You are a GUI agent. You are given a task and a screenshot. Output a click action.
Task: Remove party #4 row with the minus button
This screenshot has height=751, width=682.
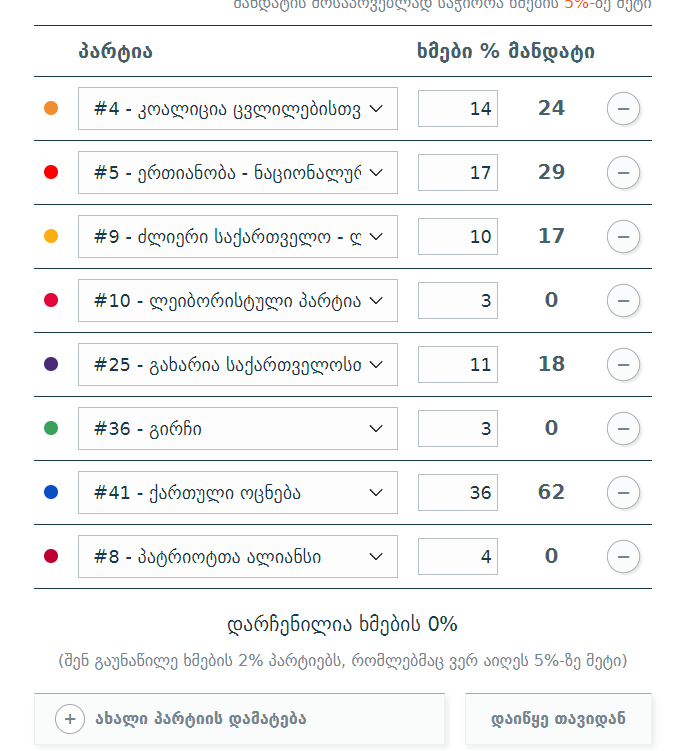pos(623,109)
